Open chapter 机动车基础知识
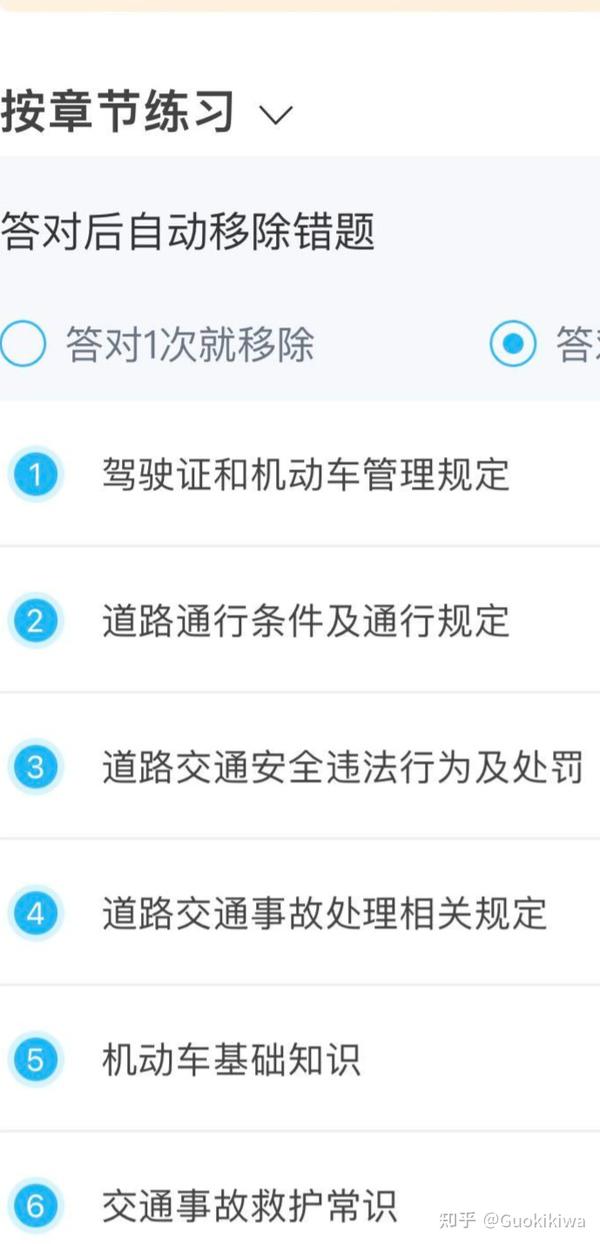This screenshot has height=1244, width=600. 300,1058
